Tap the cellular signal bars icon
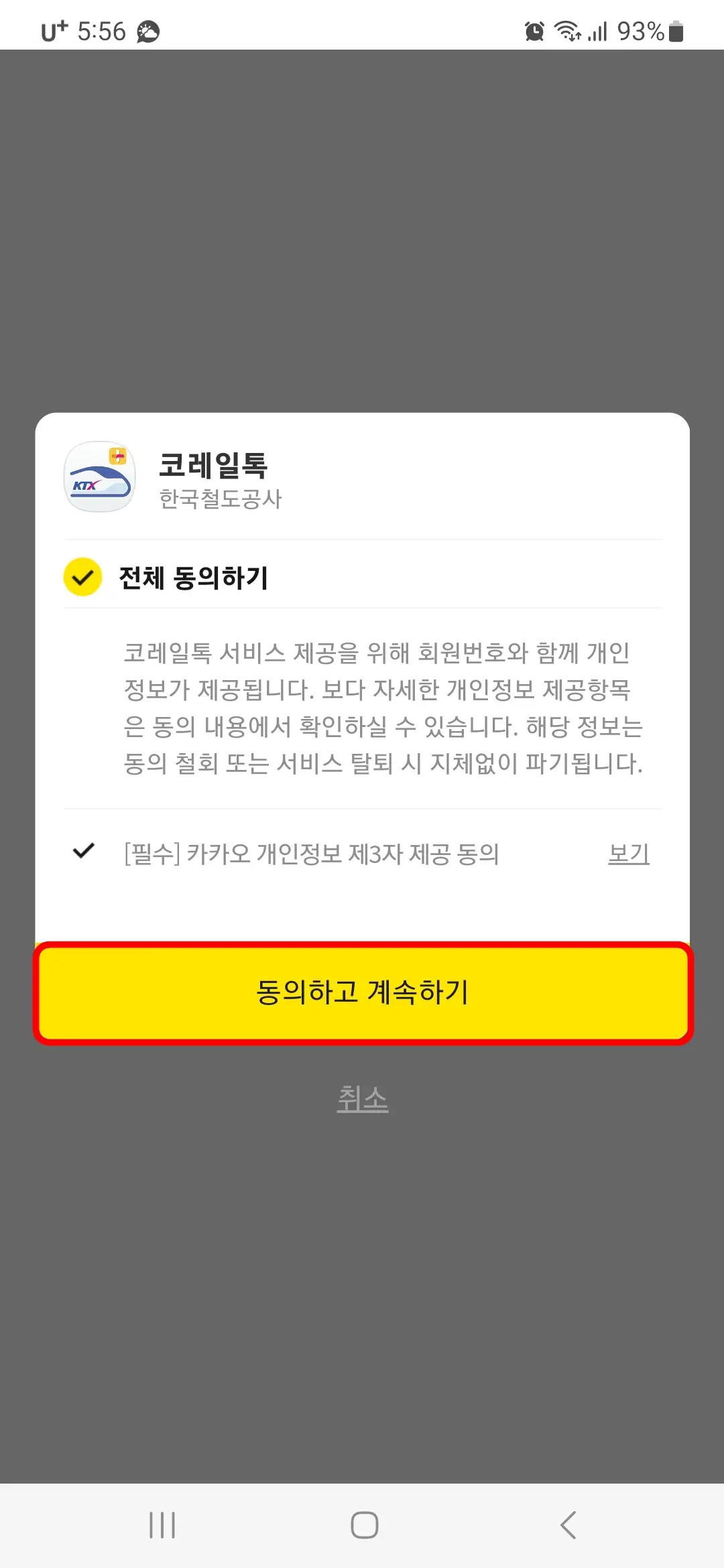The width and height of the screenshot is (724, 1568). (599, 30)
